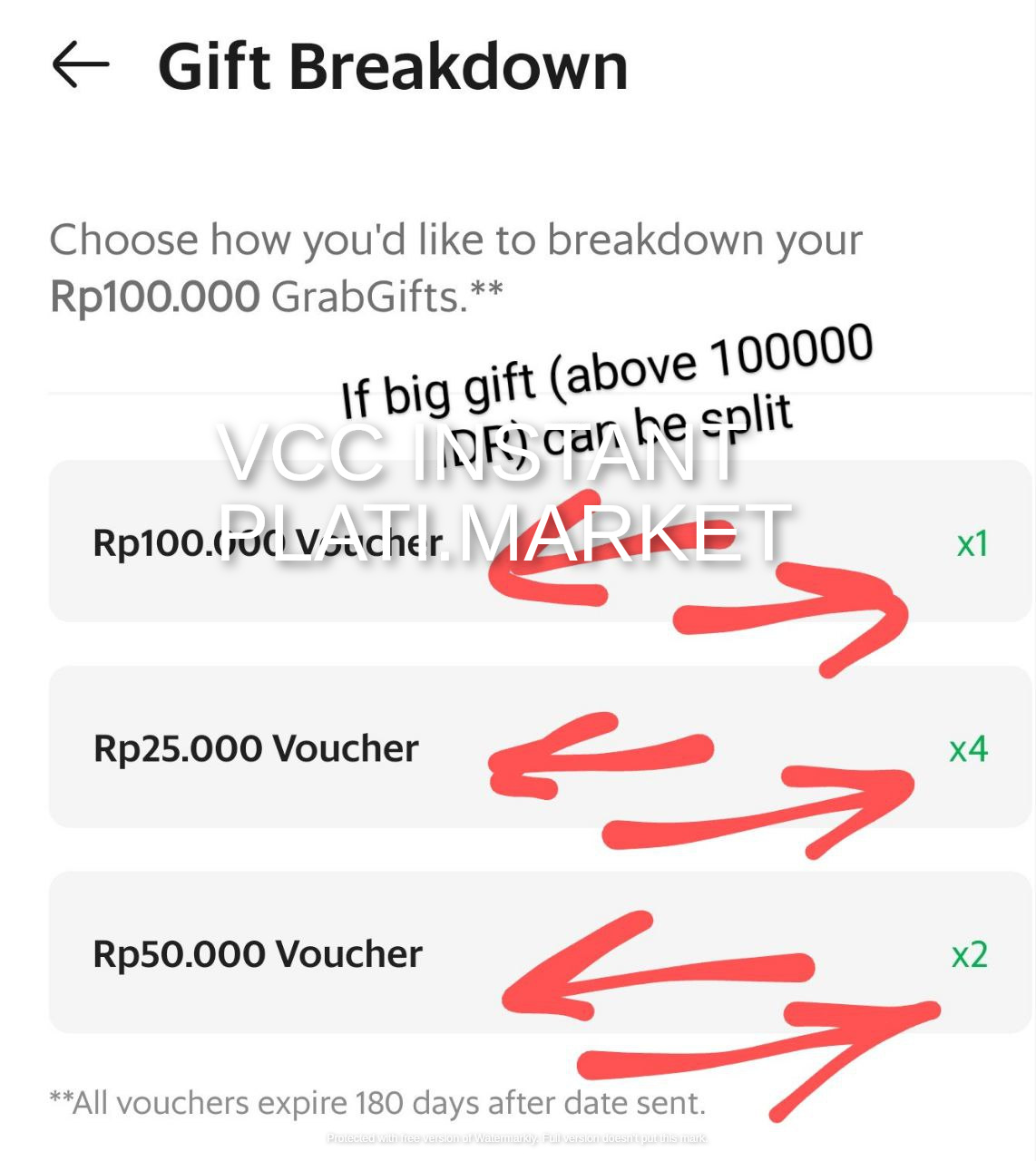
Task: Select the Rp100.000 Voucher x1 option
Action: 539,541
